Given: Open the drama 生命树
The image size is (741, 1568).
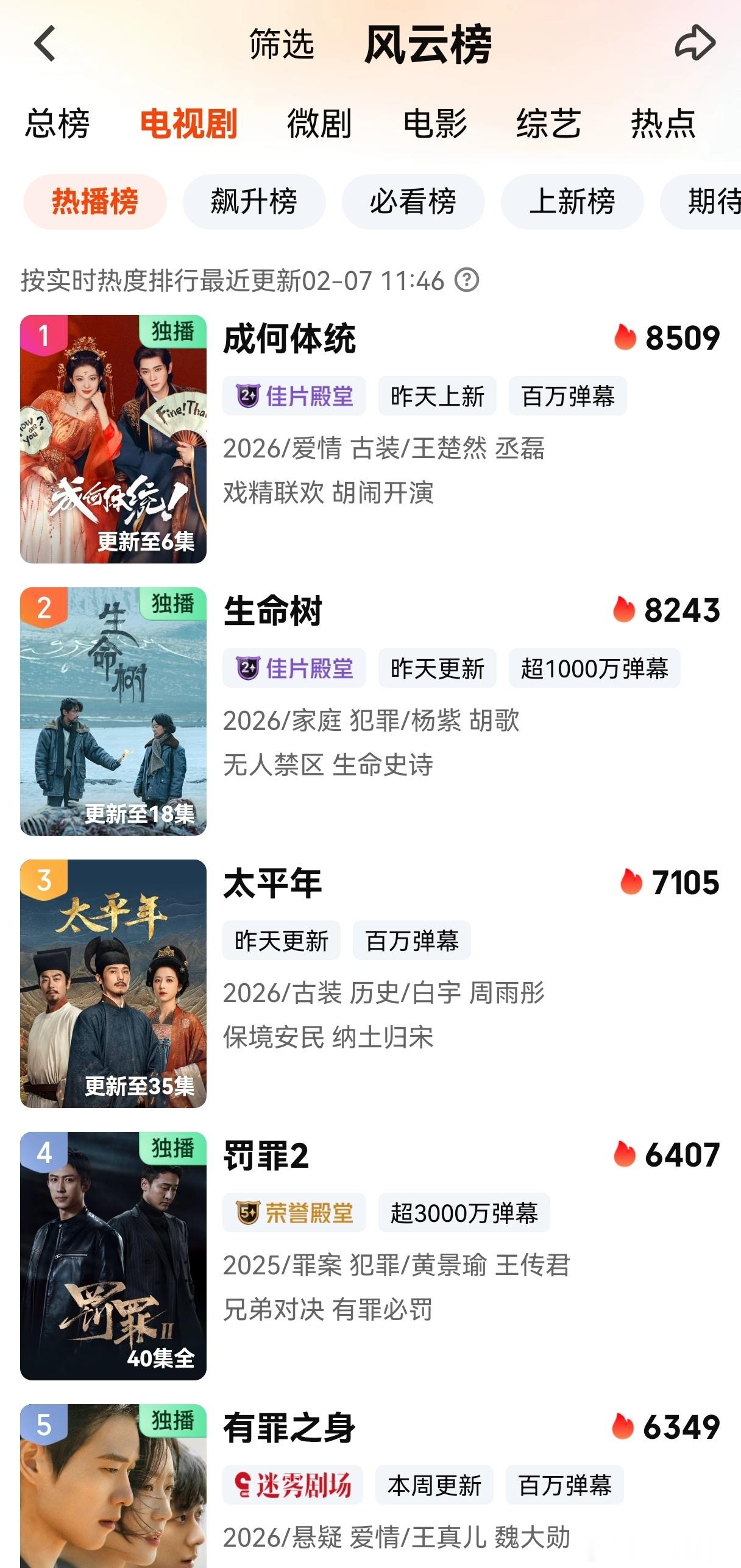Looking at the screenshot, I should [x=272, y=611].
